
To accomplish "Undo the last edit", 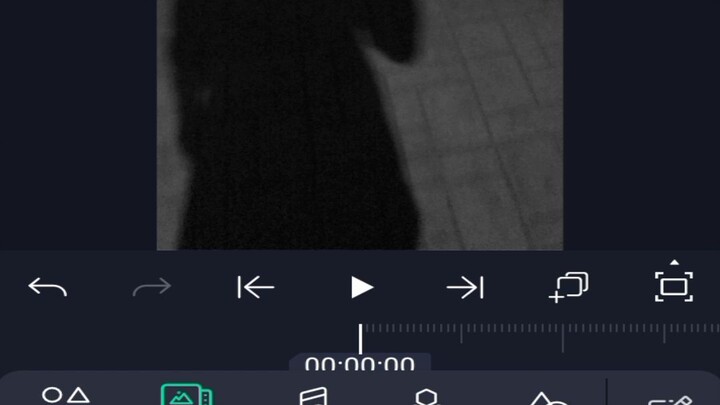I will pos(48,288).
